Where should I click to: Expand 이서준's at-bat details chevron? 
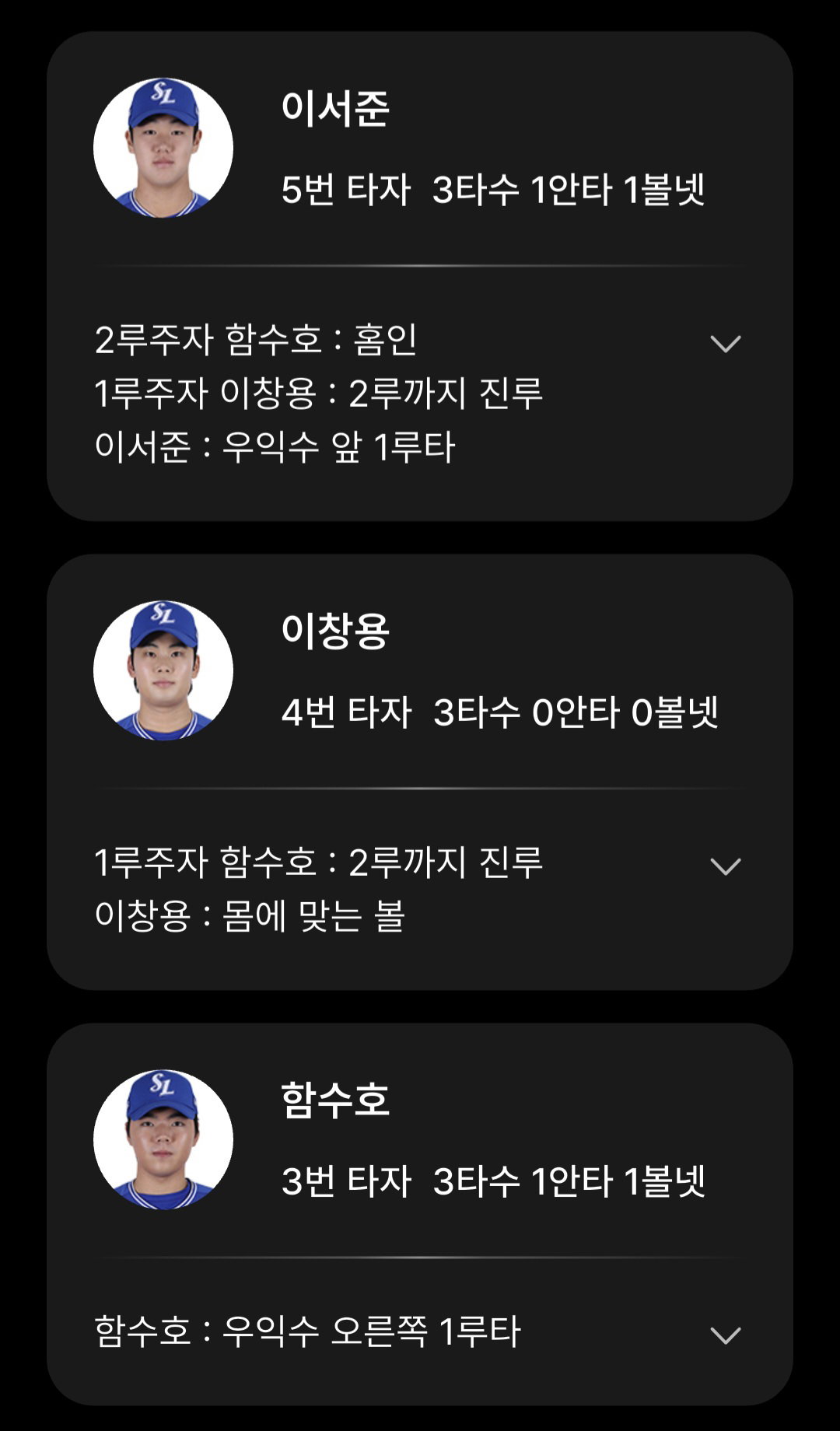726,344
